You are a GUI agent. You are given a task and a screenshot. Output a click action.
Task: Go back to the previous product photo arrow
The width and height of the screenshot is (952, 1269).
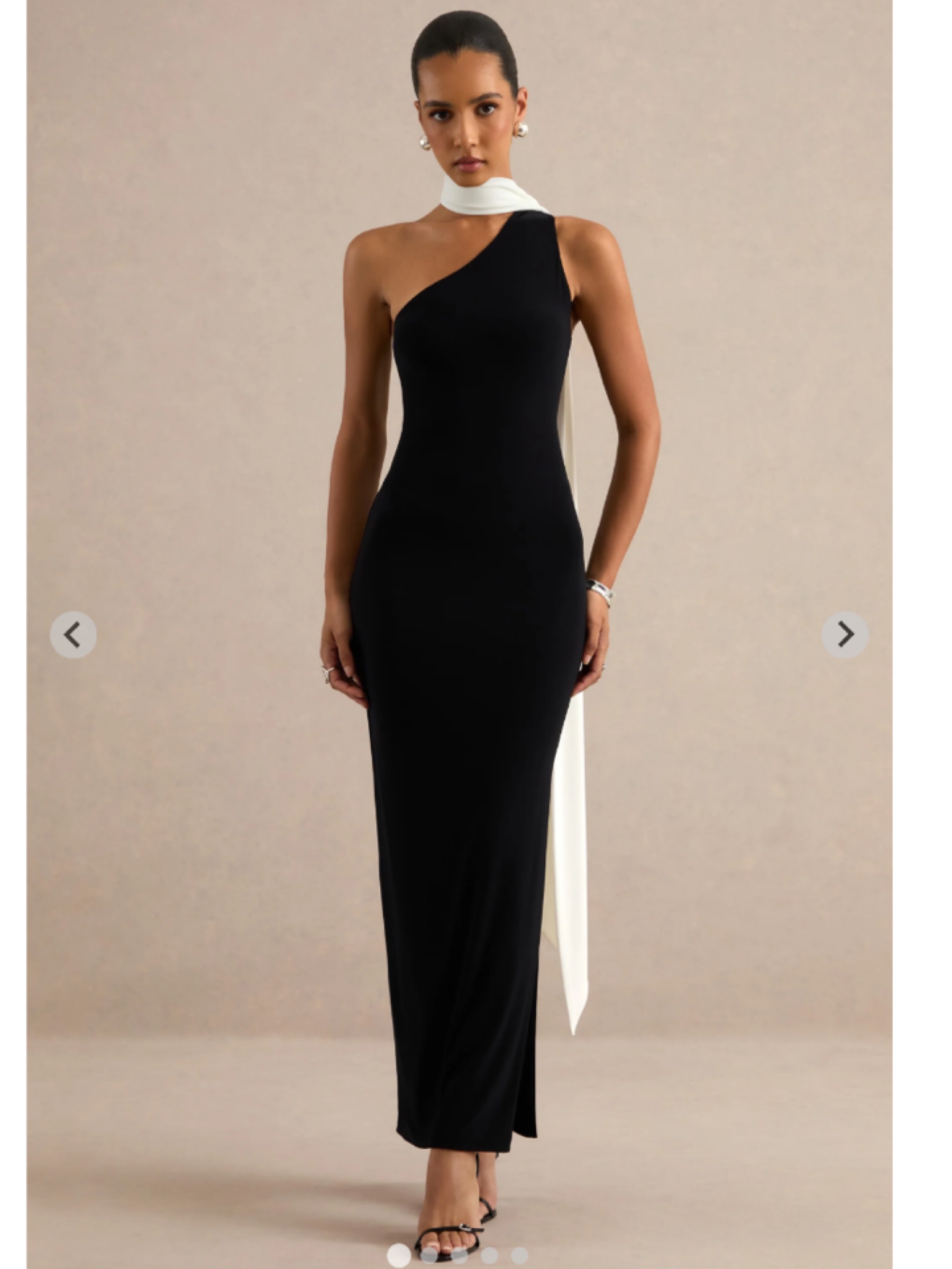pyautogui.click(x=73, y=635)
